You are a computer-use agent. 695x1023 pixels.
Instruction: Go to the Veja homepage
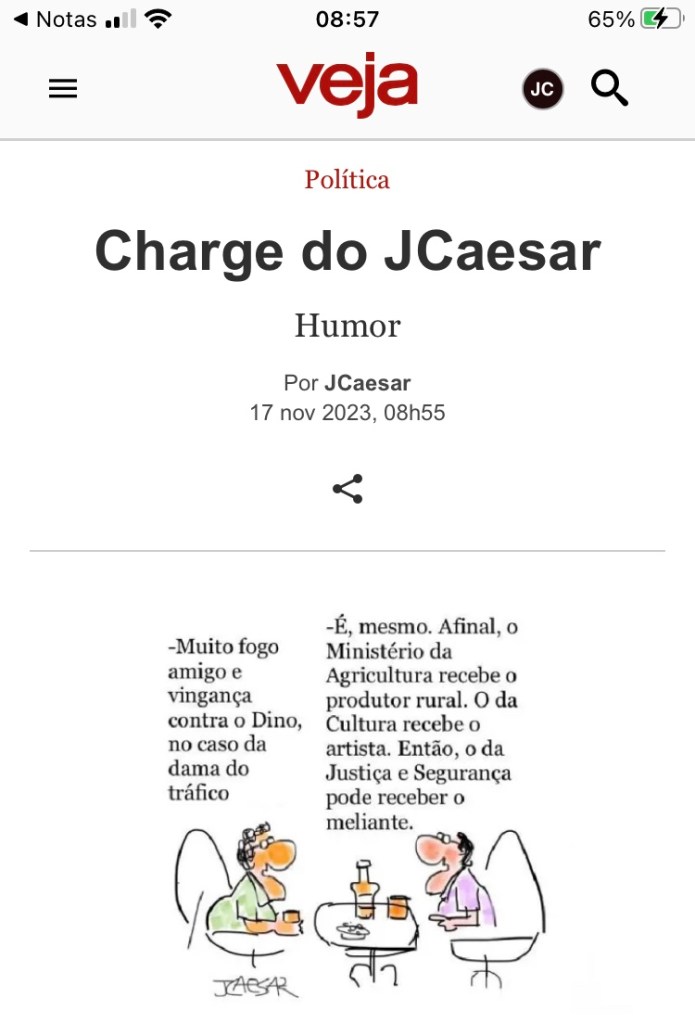pos(347,86)
